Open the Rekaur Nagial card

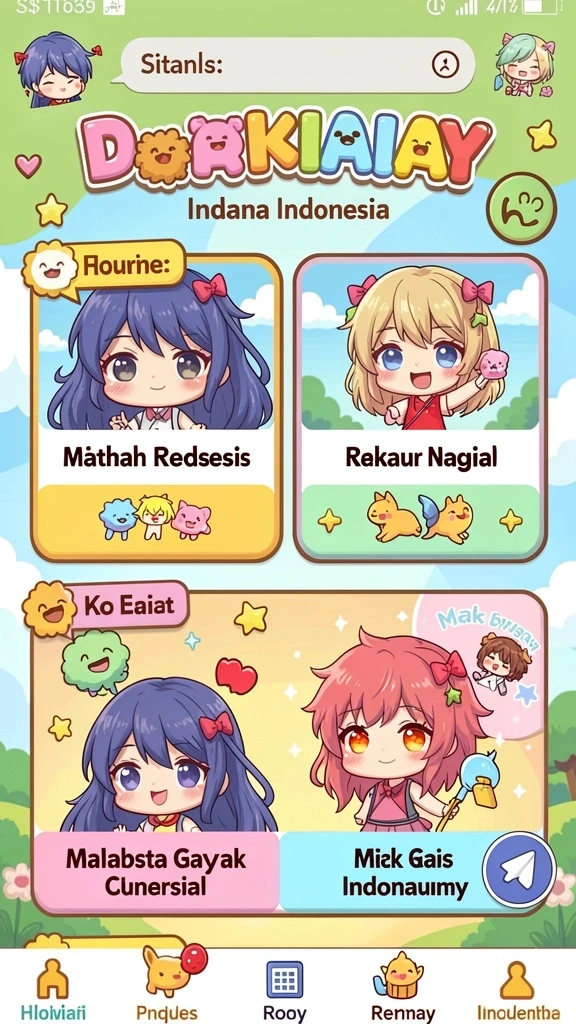click(x=421, y=408)
